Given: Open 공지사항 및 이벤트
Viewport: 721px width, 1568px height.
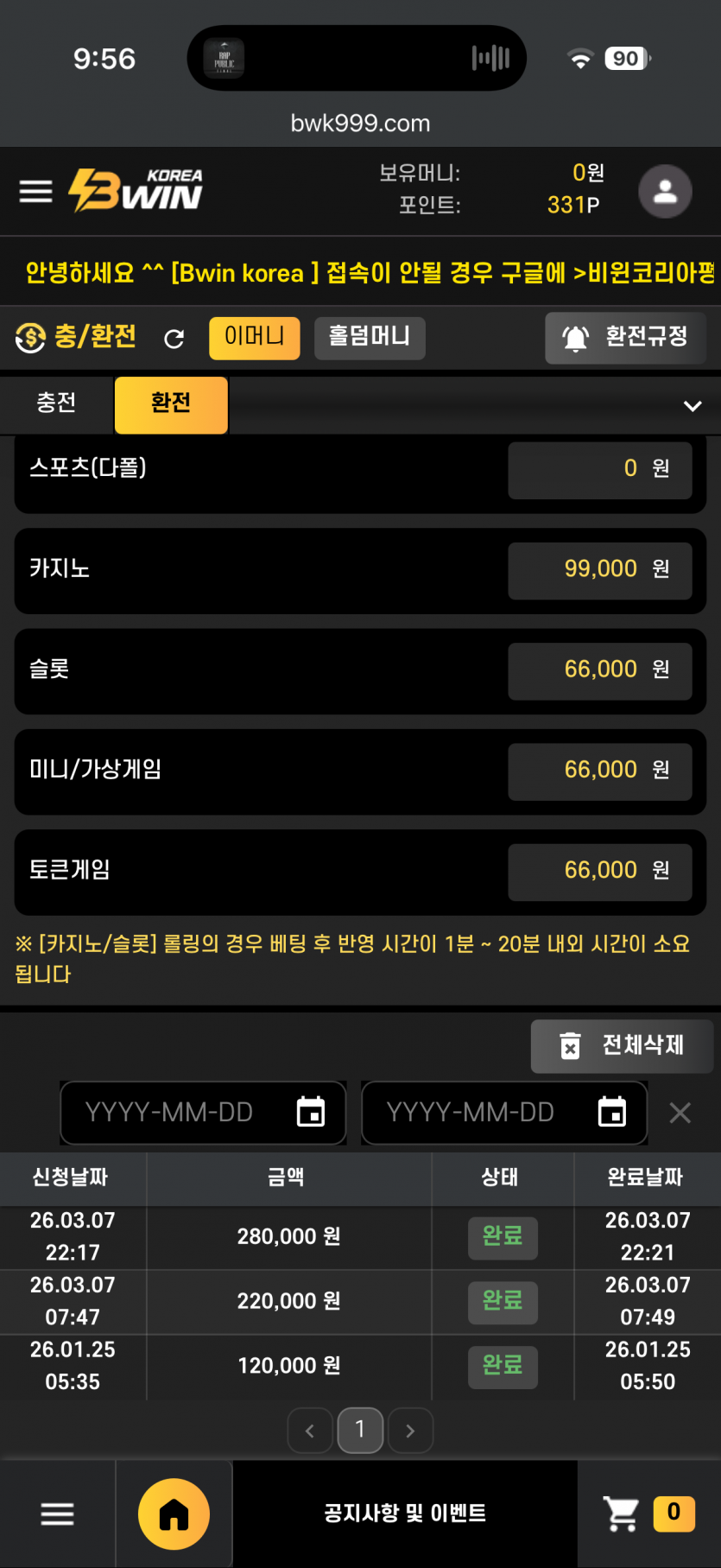Looking at the screenshot, I should pos(405,1513).
